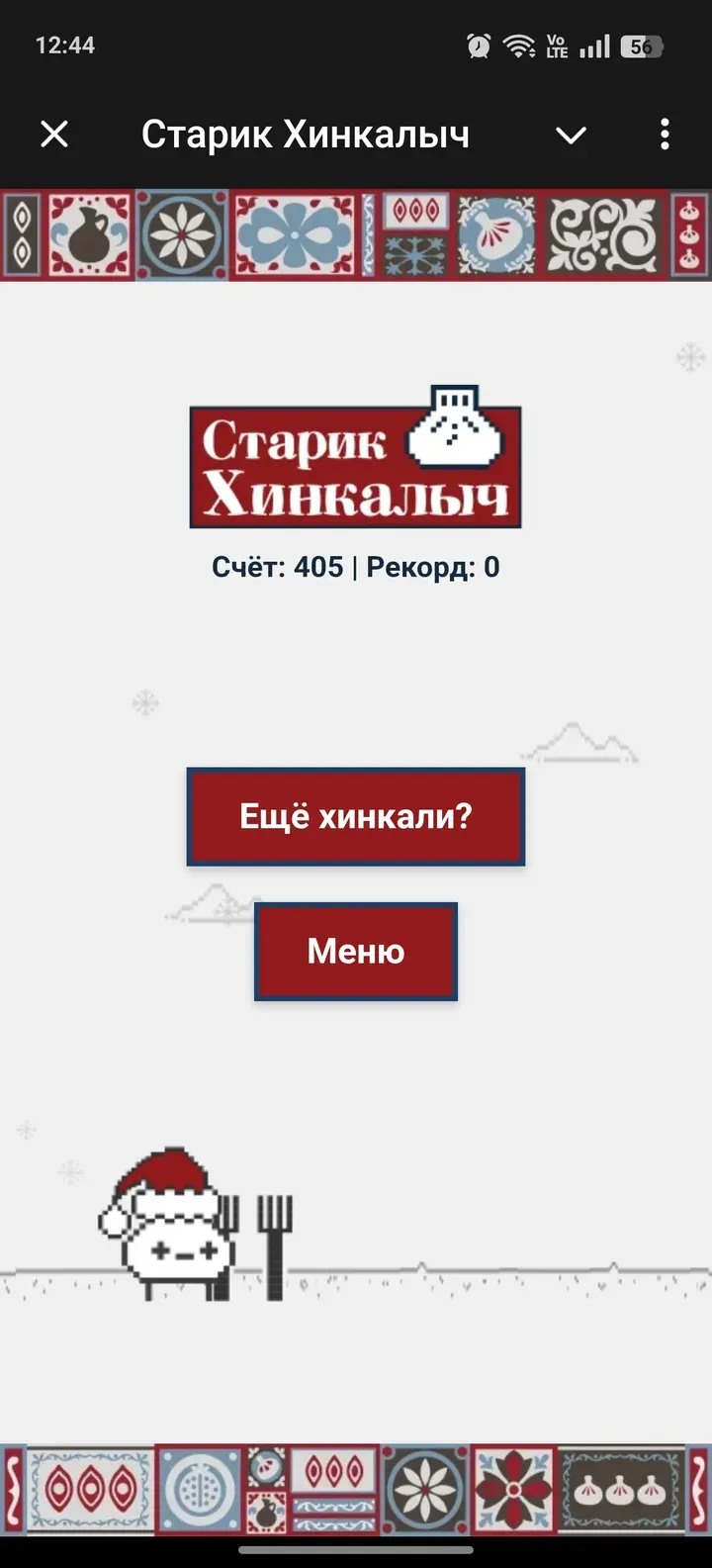The image size is (712, 1568).
Task: Close the mini app with the X
Action: (x=54, y=135)
